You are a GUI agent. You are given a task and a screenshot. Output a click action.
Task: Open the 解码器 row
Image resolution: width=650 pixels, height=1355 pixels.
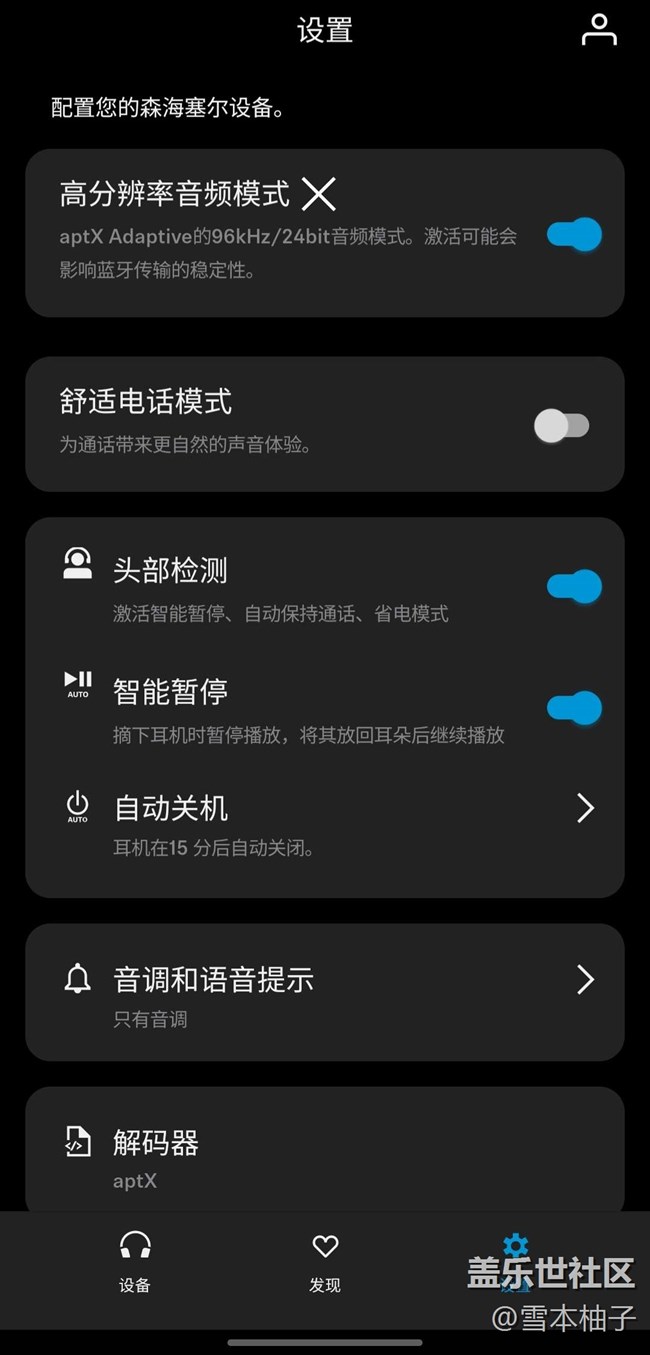click(325, 1156)
